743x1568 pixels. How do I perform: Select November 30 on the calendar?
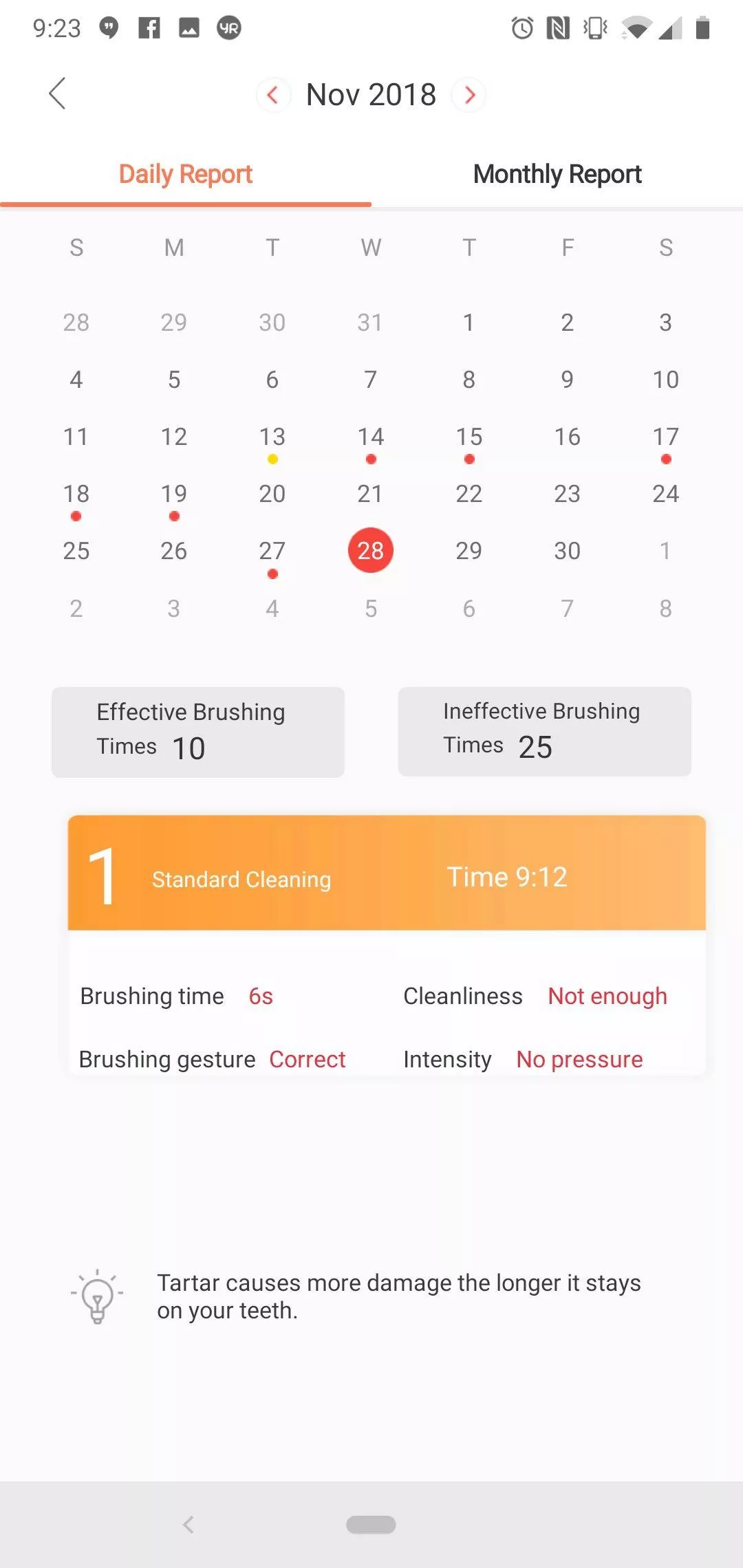point(567,551)
